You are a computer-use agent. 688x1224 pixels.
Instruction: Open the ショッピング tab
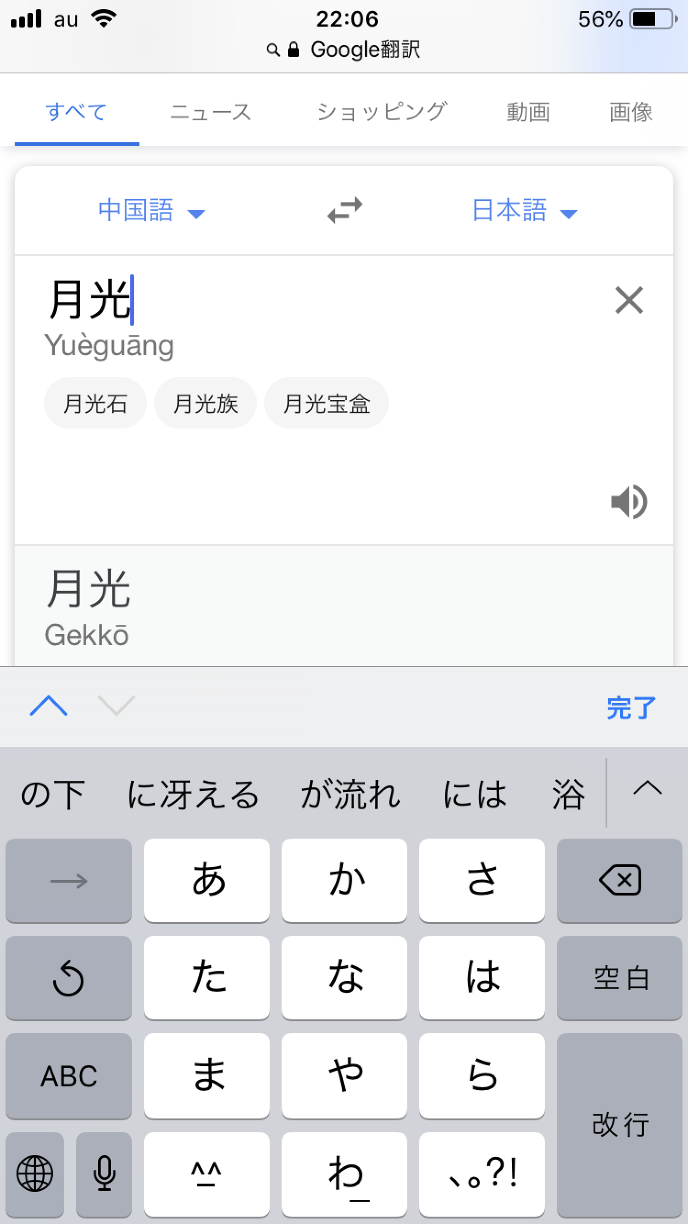coord(381,112)
